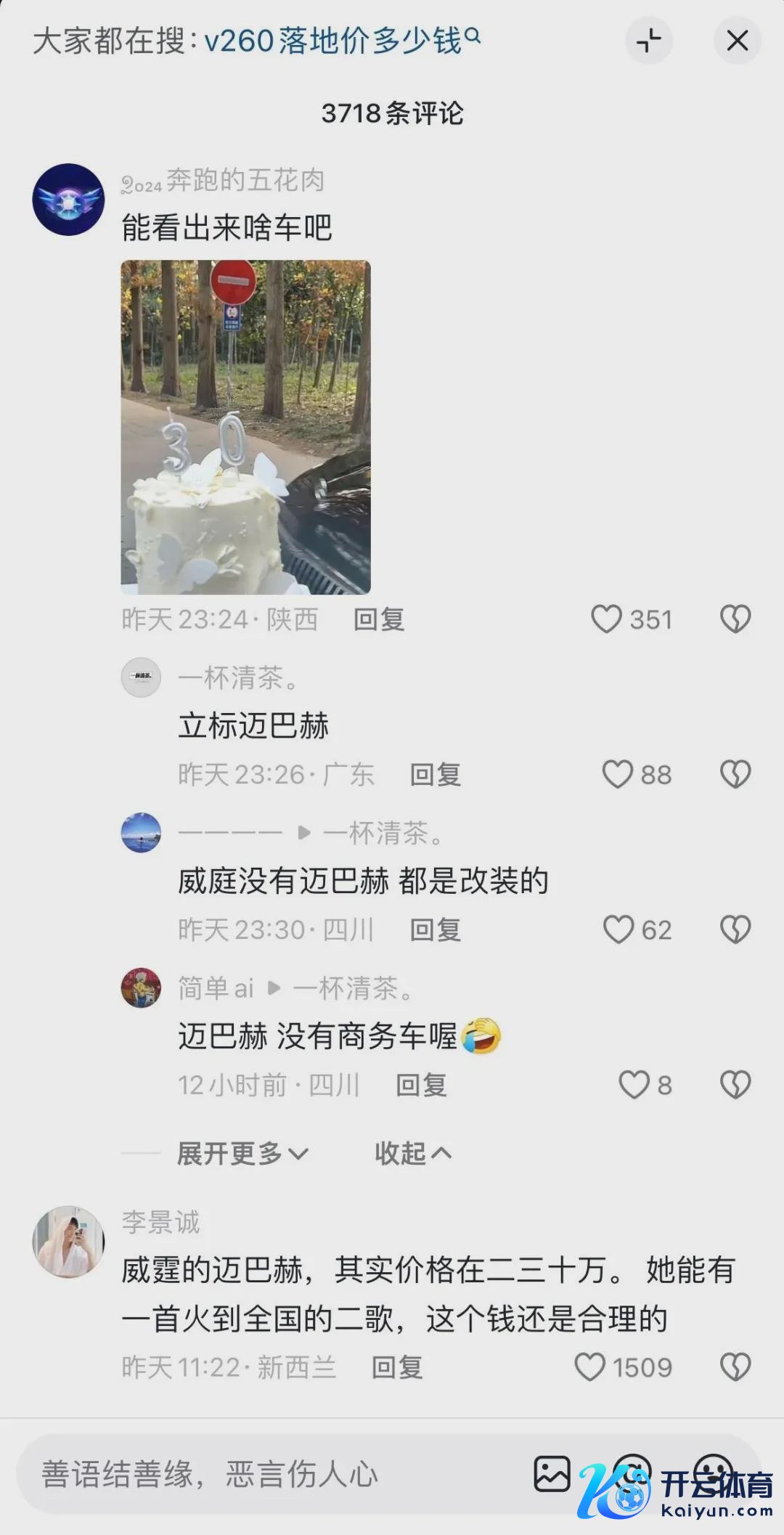Like 简单ai's comment

(633, 1085)
